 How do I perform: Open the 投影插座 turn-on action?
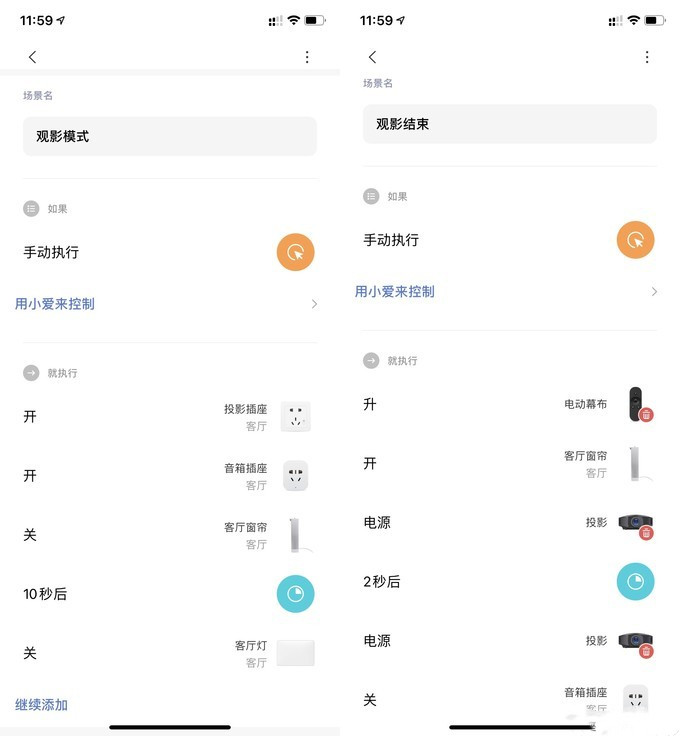(170, 416)
